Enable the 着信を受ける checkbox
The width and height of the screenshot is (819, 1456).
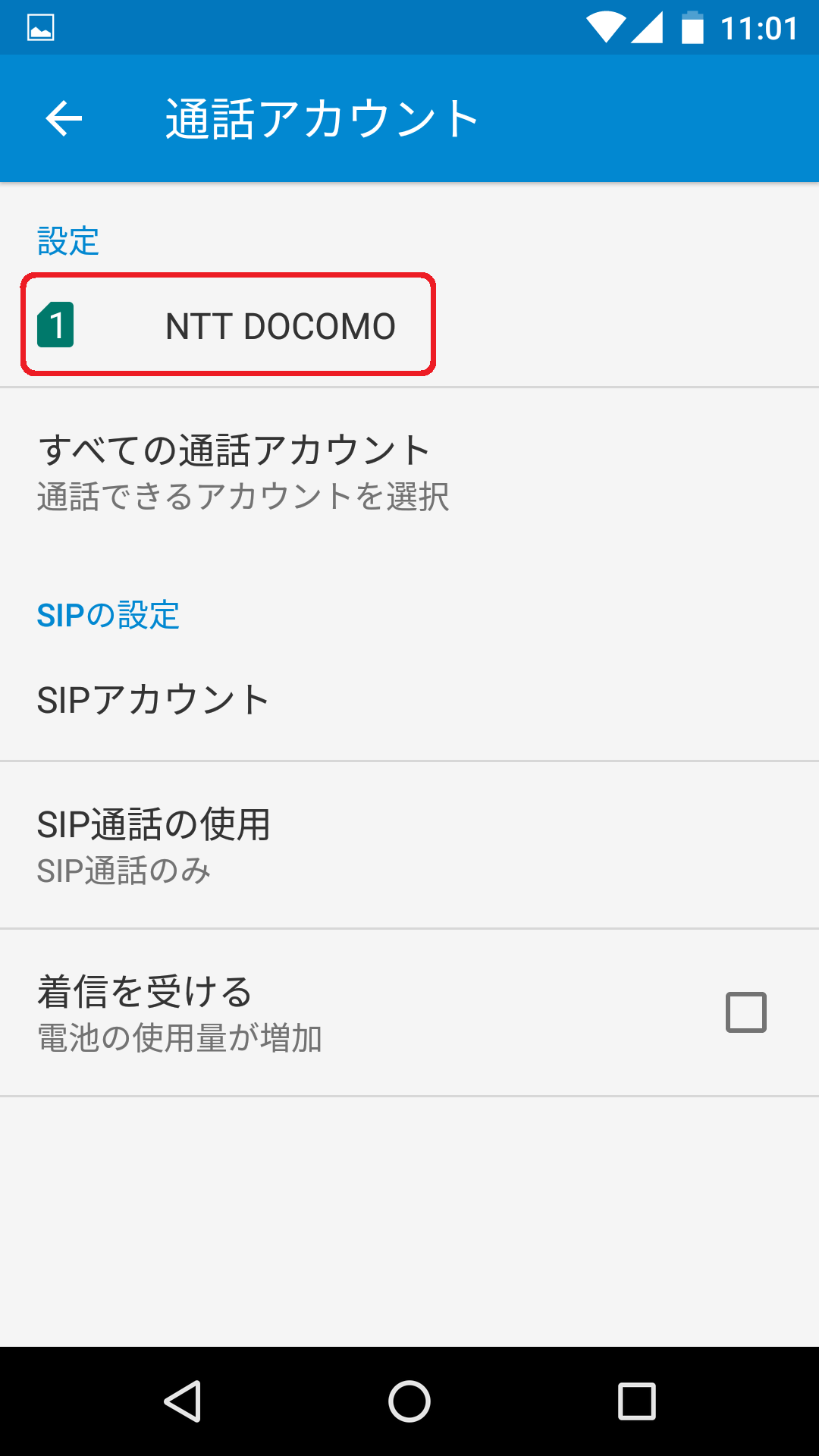[x=746, y=1012]
